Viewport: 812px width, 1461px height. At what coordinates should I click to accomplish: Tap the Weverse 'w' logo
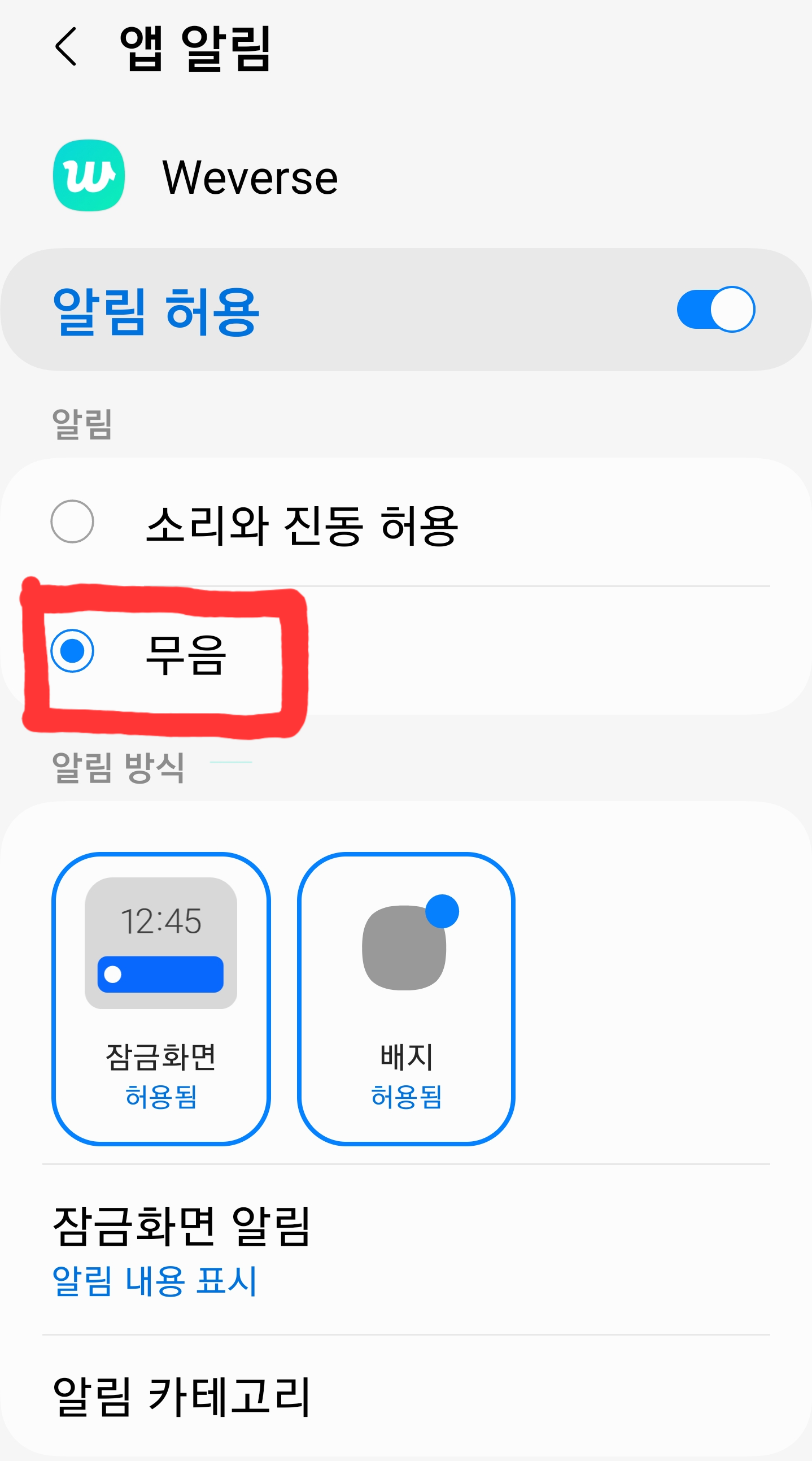click(x=89, y=175)
